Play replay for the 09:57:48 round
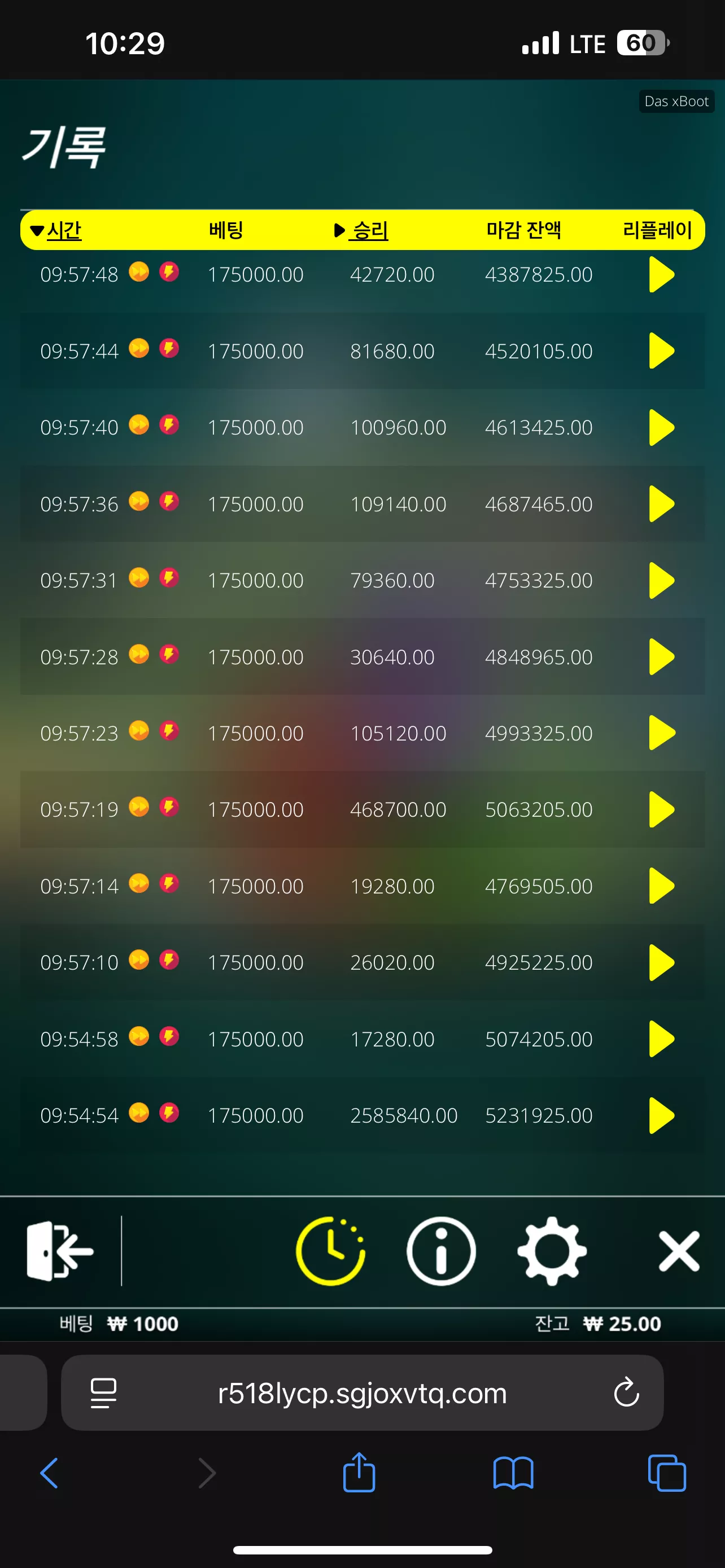This screenshot has height=1568, width=725. [x=661, y=274]
